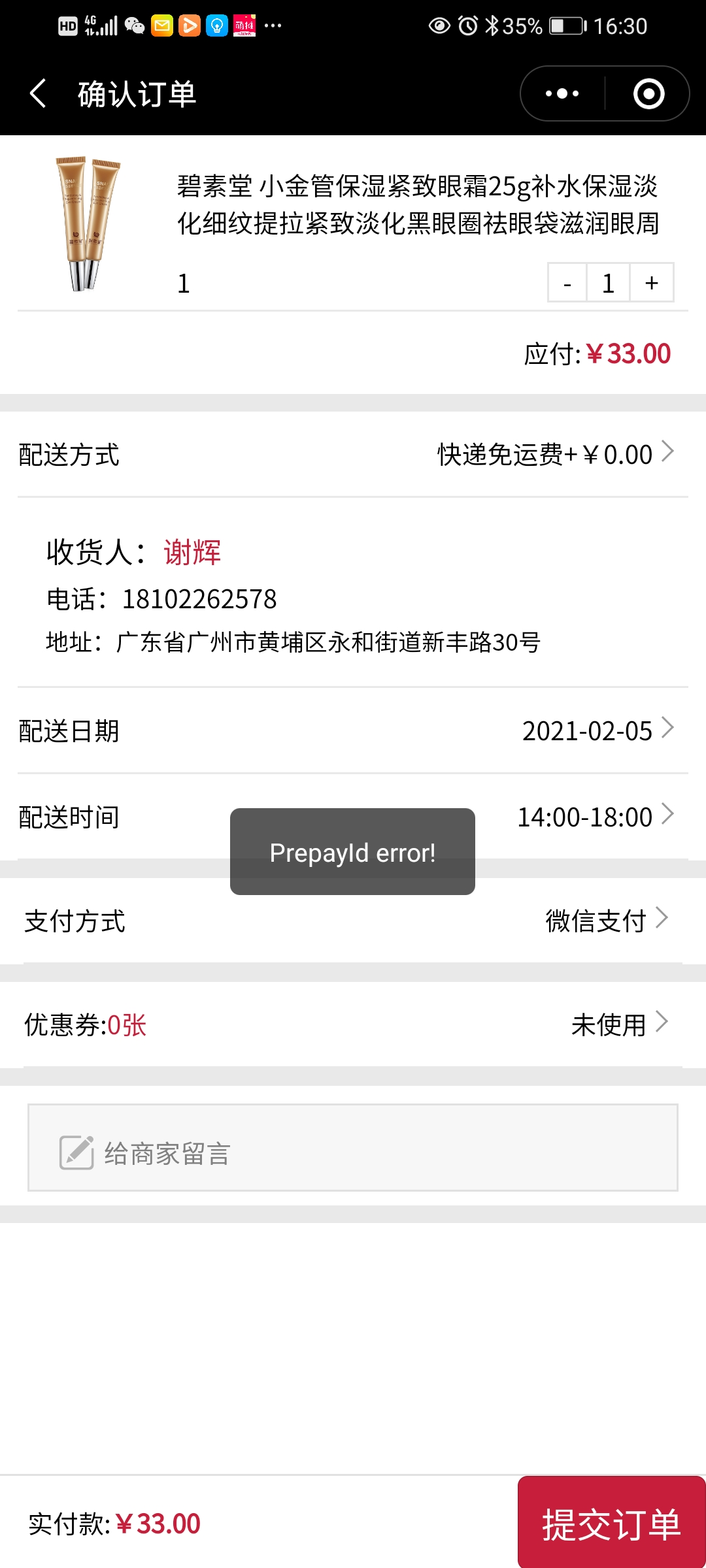Viewport: 706px width, 1568px height.
Task: Choose the 支付方式 payment method
Action: 353,921
